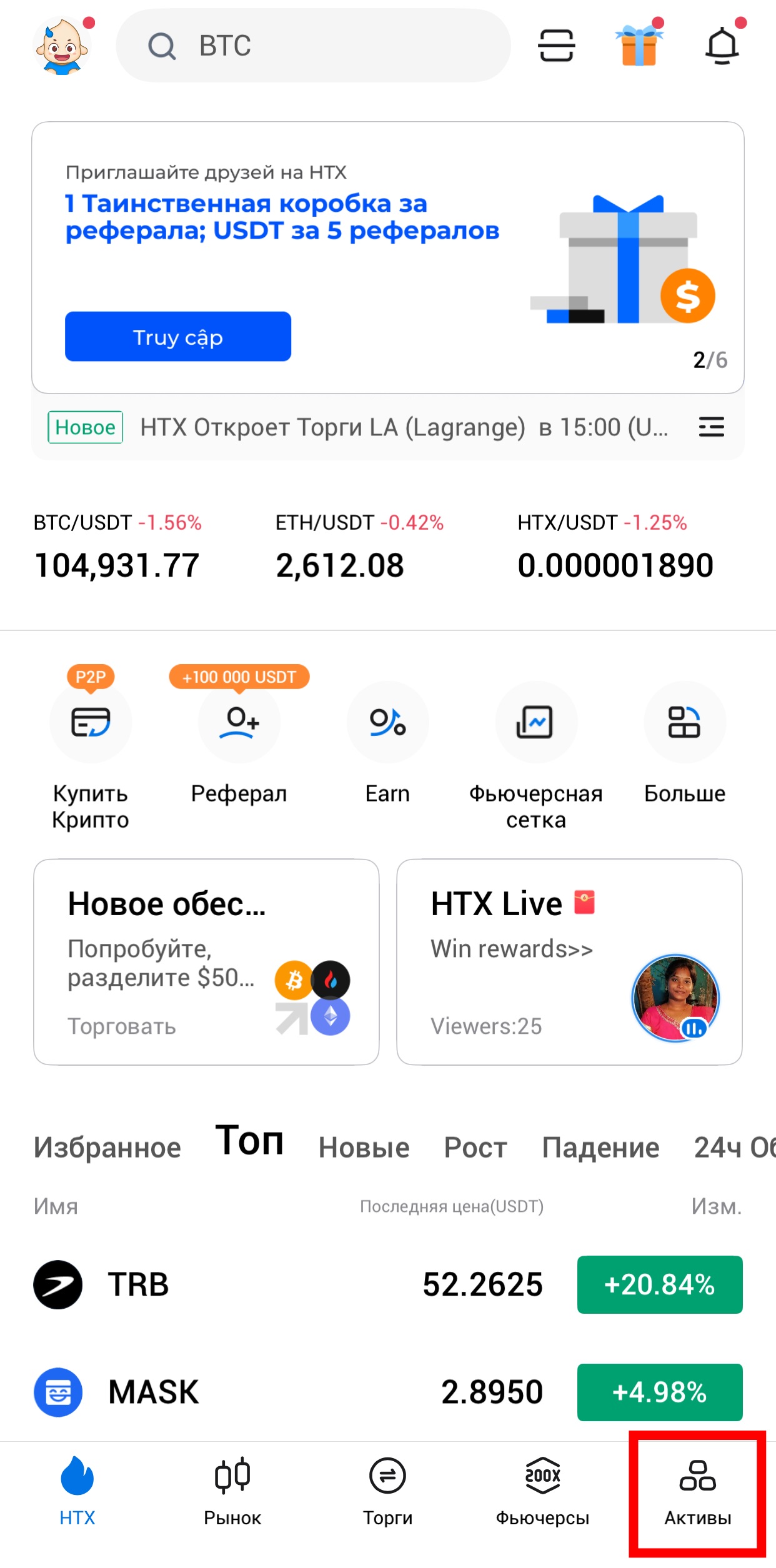This screenshot has width=776, height=1568.
Task: Open the scan icon
Action: click(555, 46)
